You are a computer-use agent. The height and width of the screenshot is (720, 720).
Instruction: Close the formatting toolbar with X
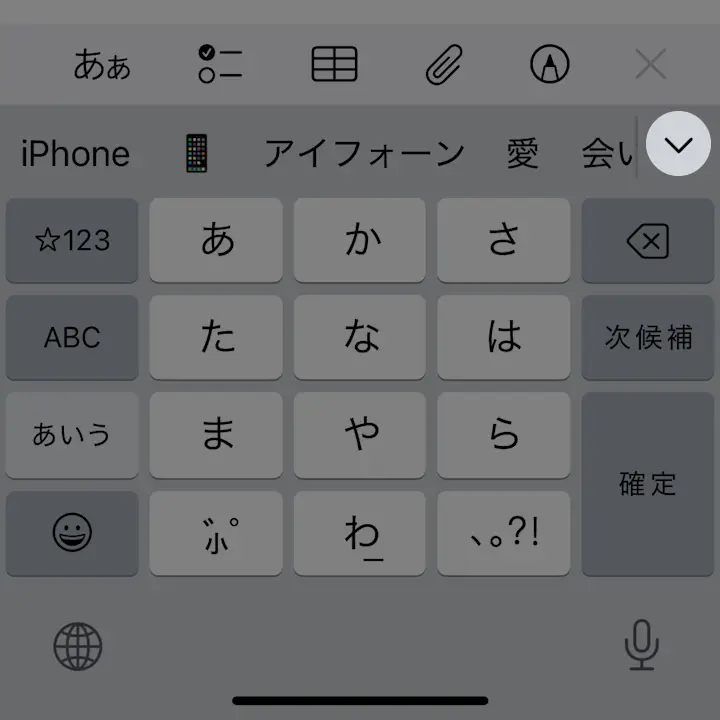pos(651,65)
